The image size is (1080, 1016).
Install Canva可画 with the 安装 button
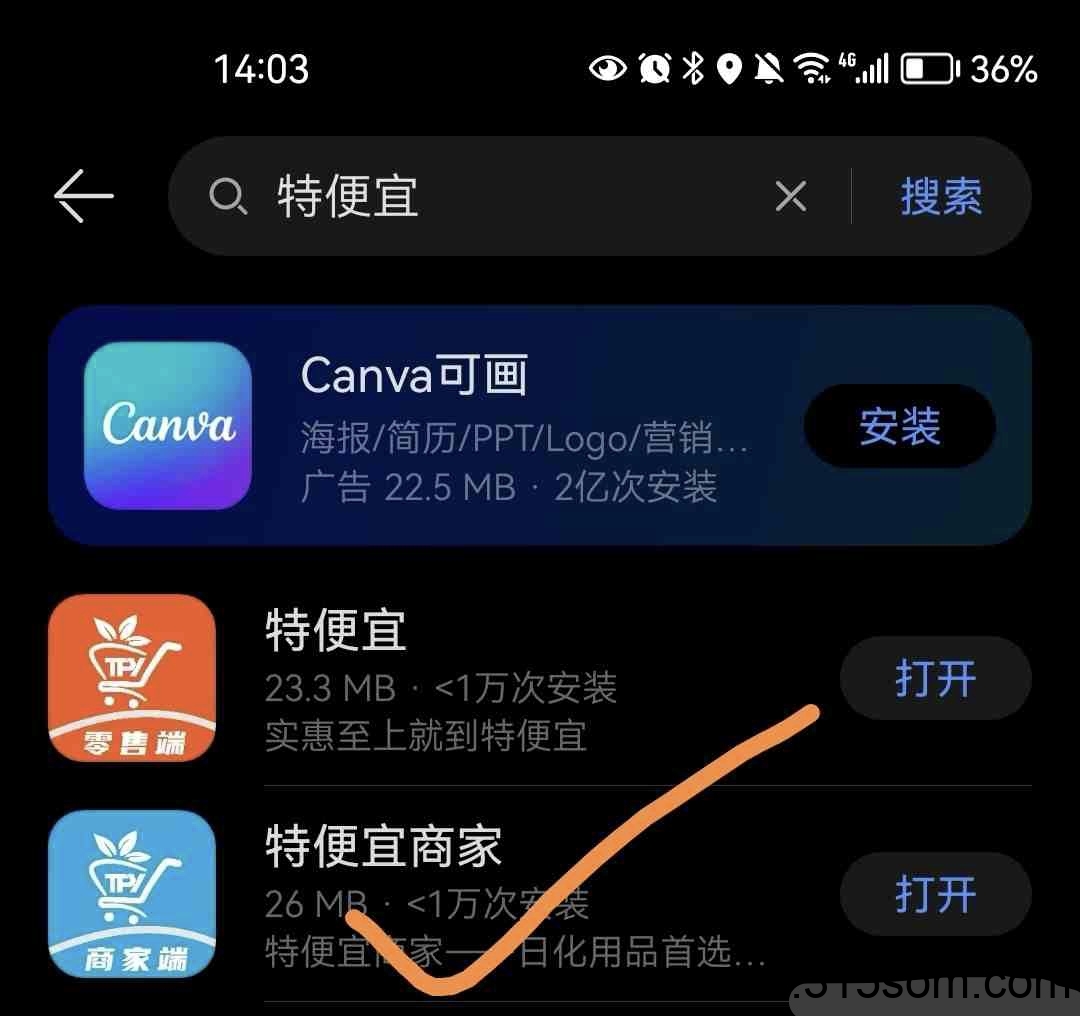point(899,426)
